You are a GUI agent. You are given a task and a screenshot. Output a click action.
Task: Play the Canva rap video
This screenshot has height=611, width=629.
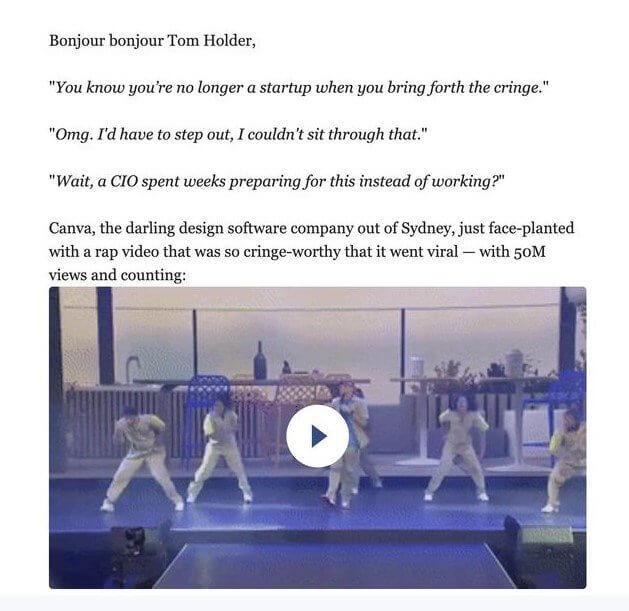tap(317, 436)
